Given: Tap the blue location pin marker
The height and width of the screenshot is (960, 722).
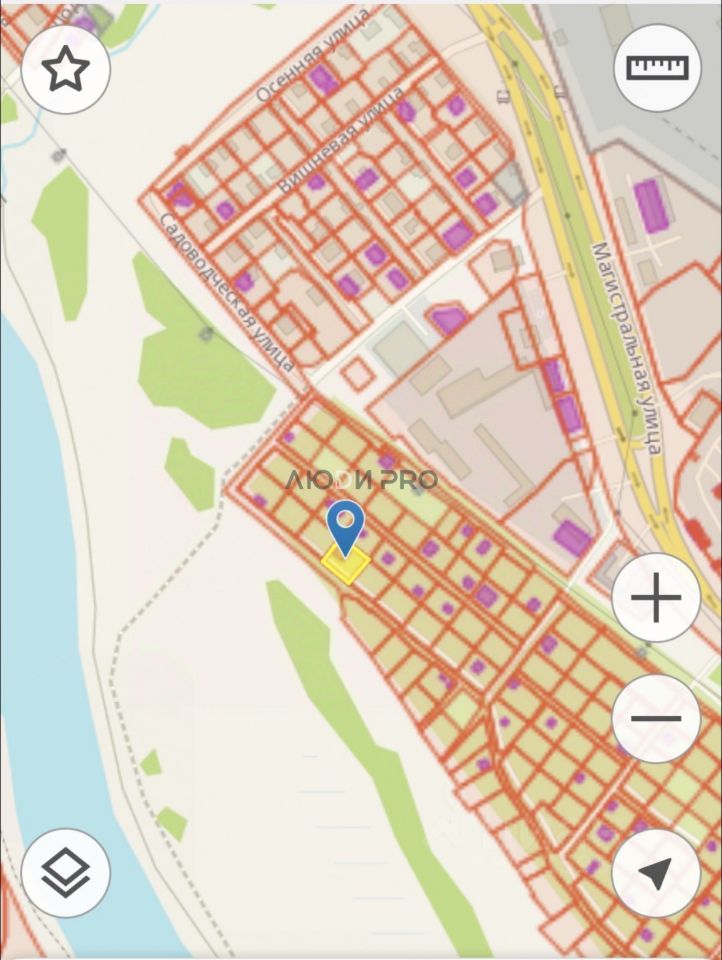Looking at the screenshot, I should click(346, 526).
